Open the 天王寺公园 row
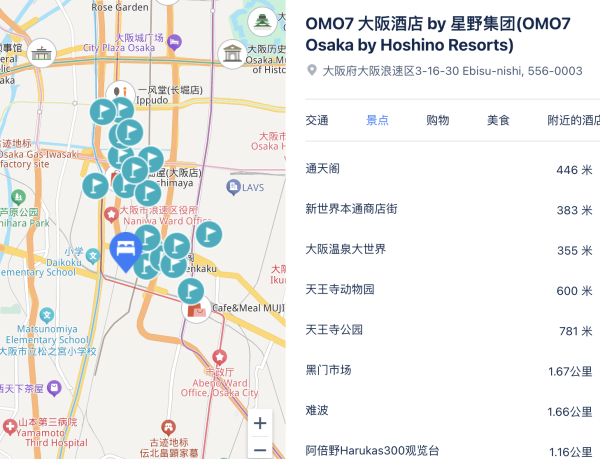Viewport: 600px width, 459px height. coord(450,329)
